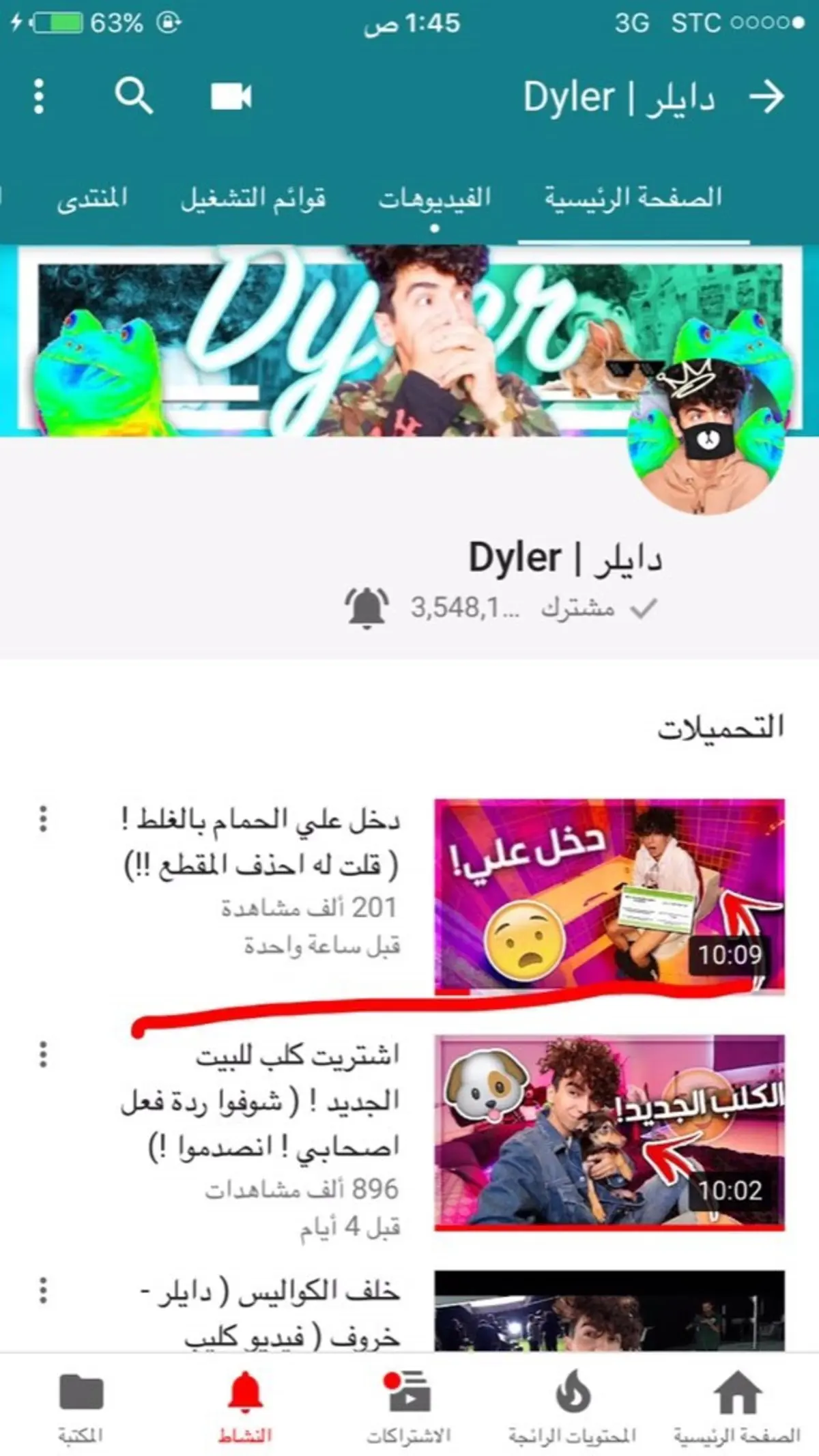Open options for دخل علي الحمام video
This screenshot has width=819, height=1456.
point(43,818)
